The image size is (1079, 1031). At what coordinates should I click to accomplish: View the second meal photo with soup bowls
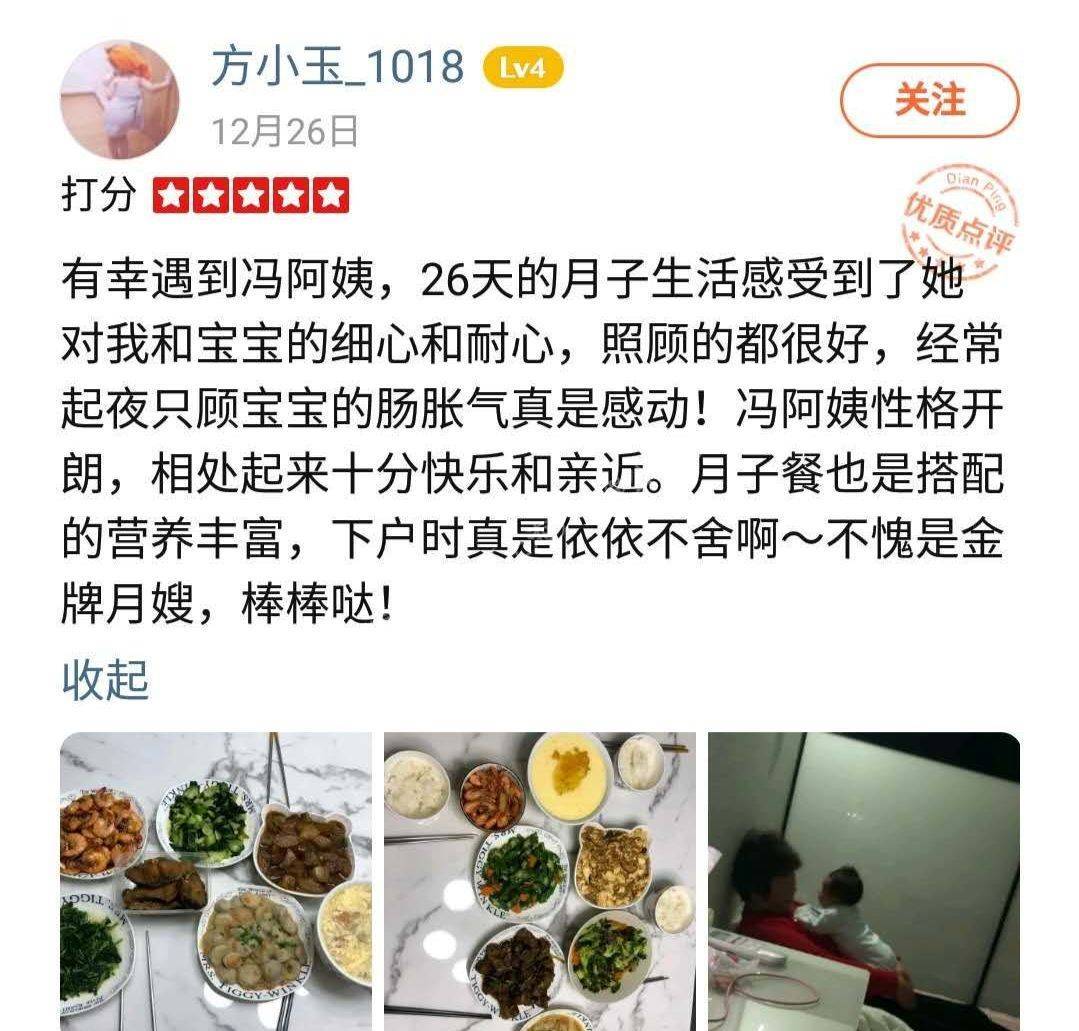[x=540, y=880]
